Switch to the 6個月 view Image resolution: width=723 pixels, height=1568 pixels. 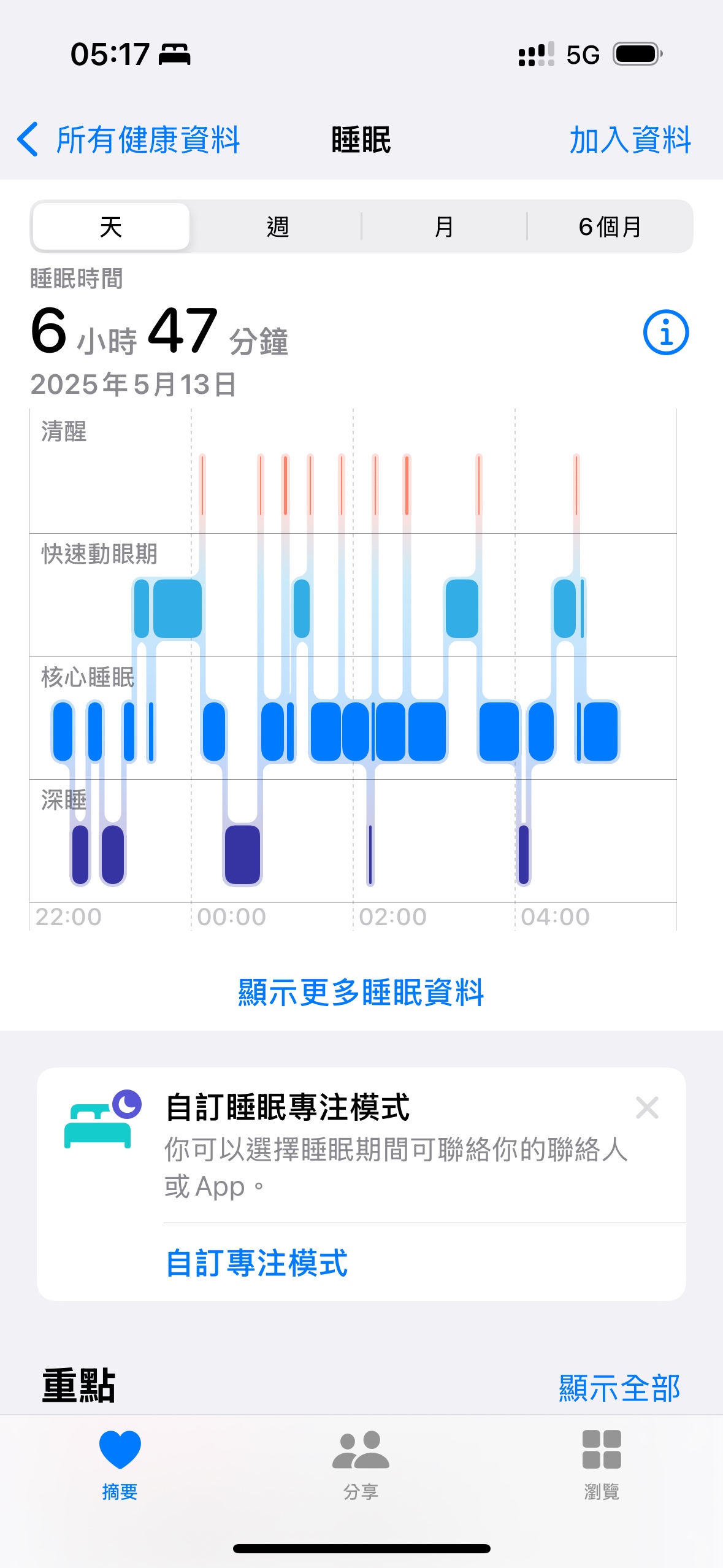(610, 227)
